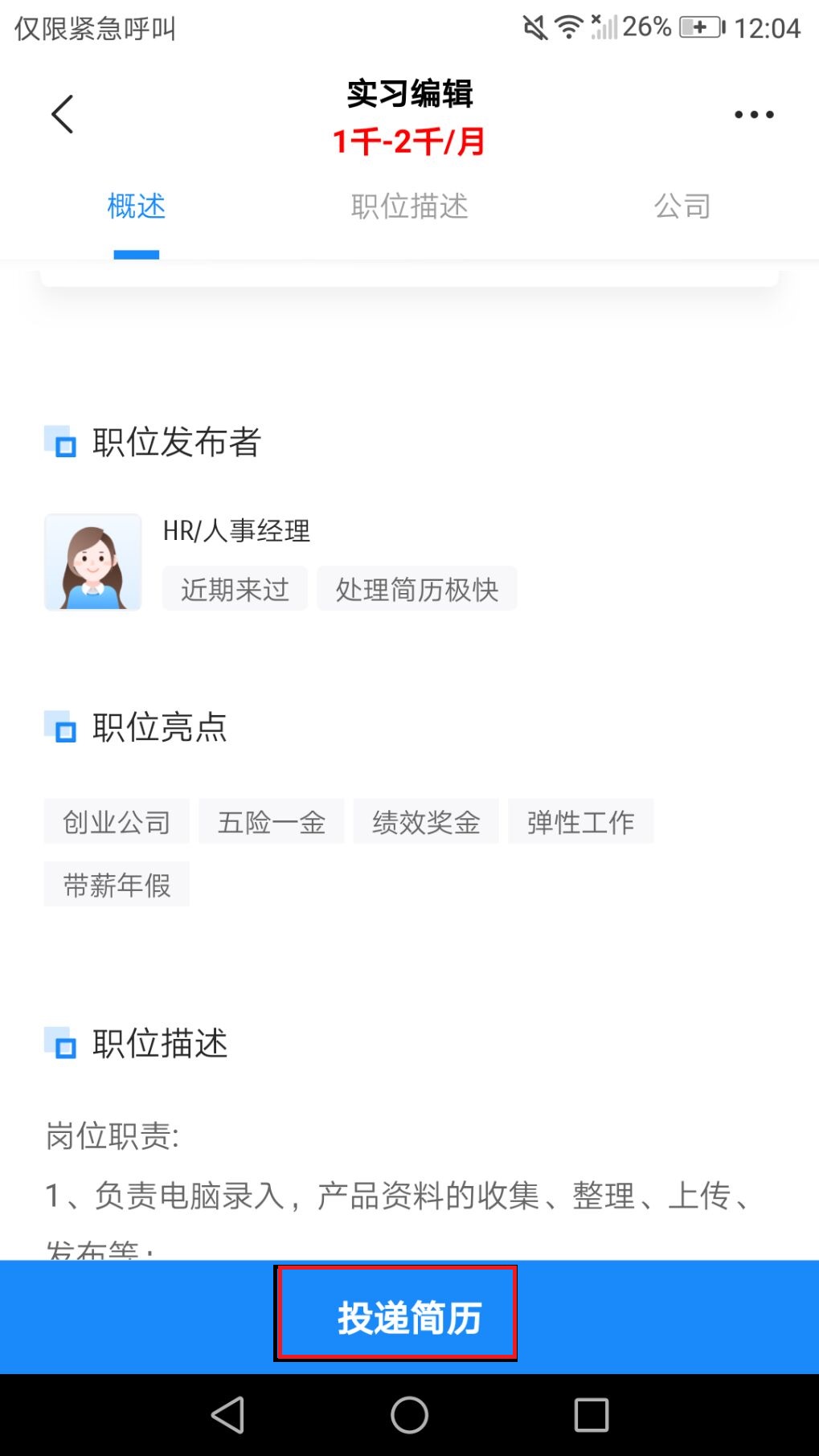Open the three-dot overflow menu
This screenshot has width=819, height=1456.
[753, 112]
